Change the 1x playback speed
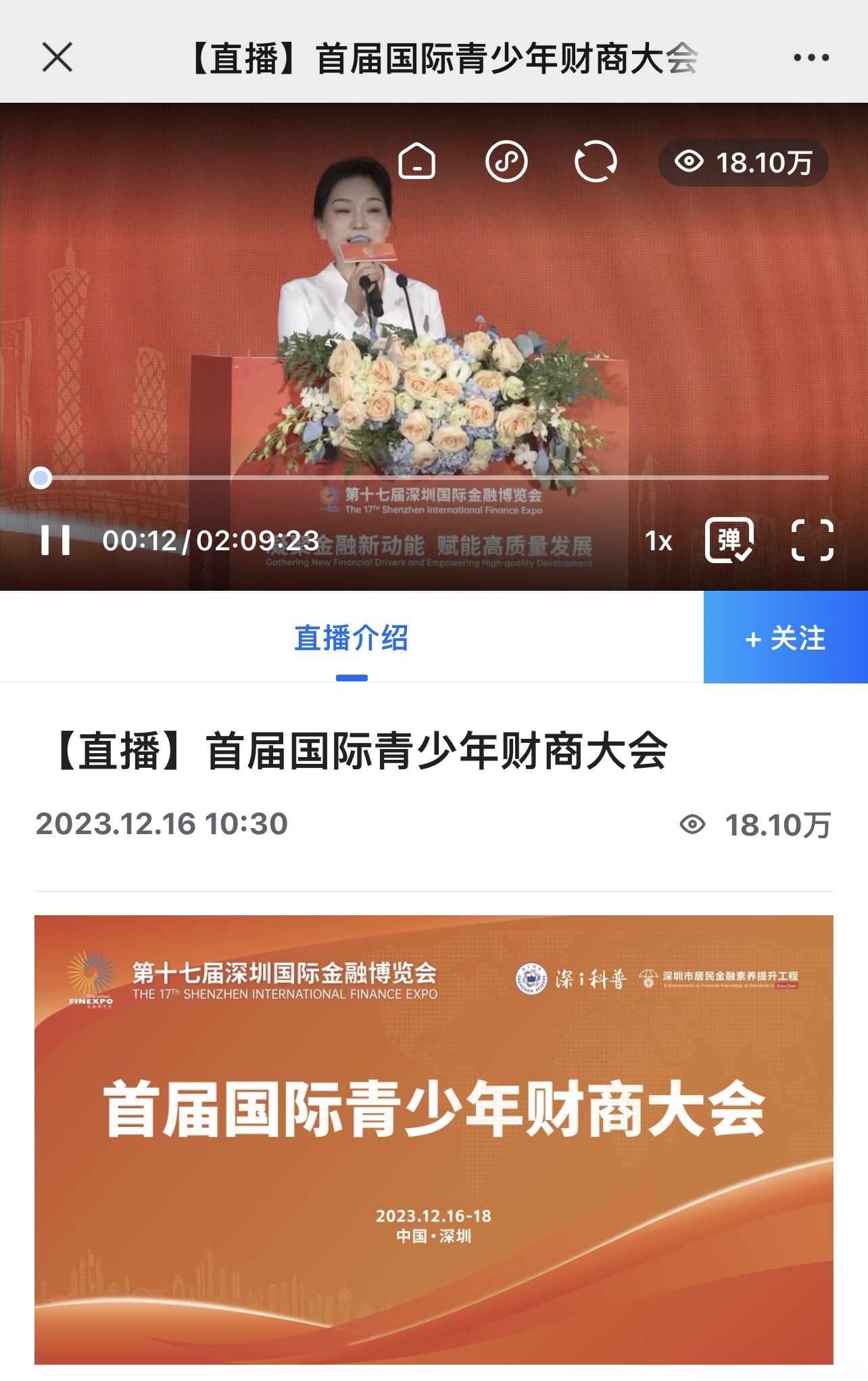This screenshot has height=1381, width=868. click(x=658, y=541)
